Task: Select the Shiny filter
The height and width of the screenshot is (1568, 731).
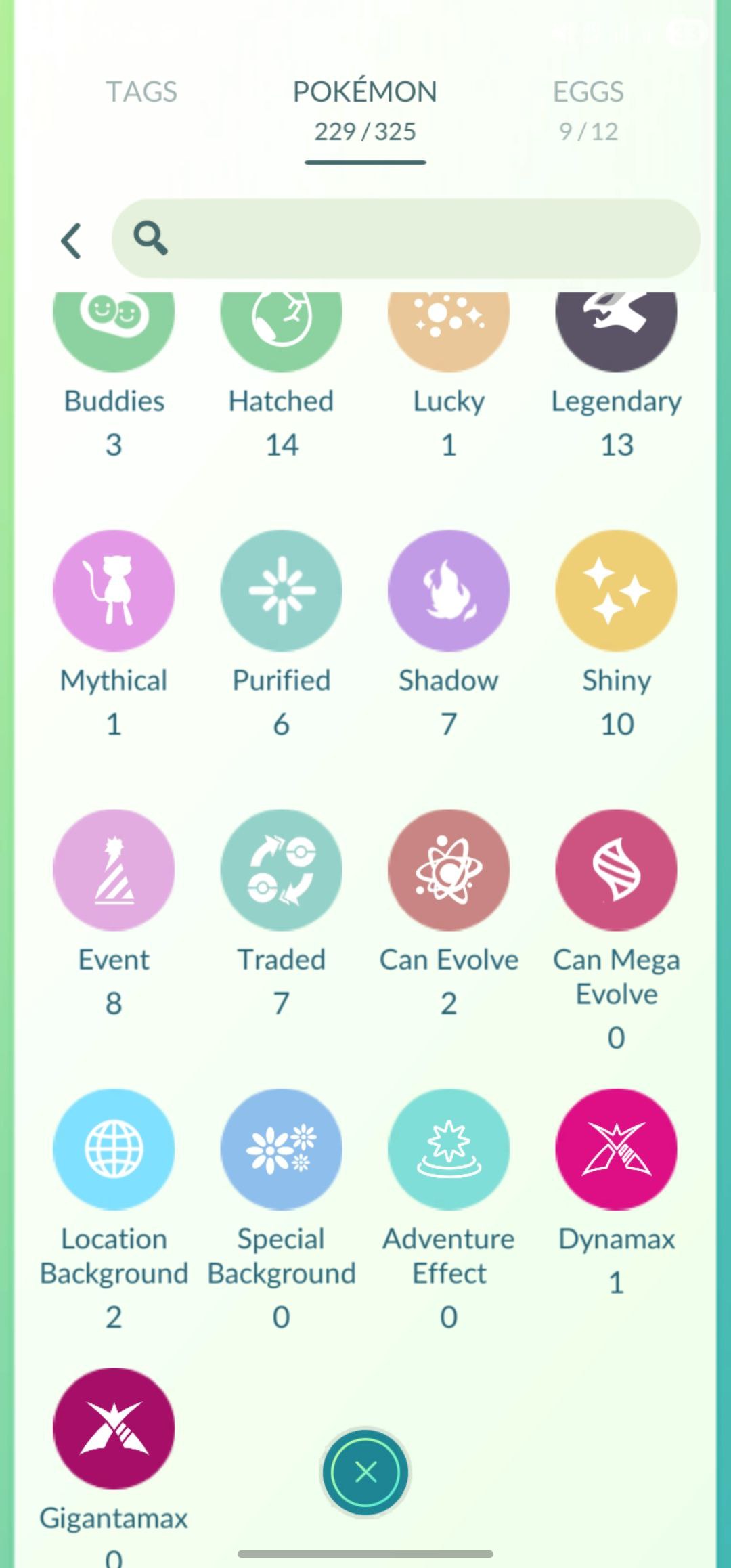Action: (x=616, y=591)
